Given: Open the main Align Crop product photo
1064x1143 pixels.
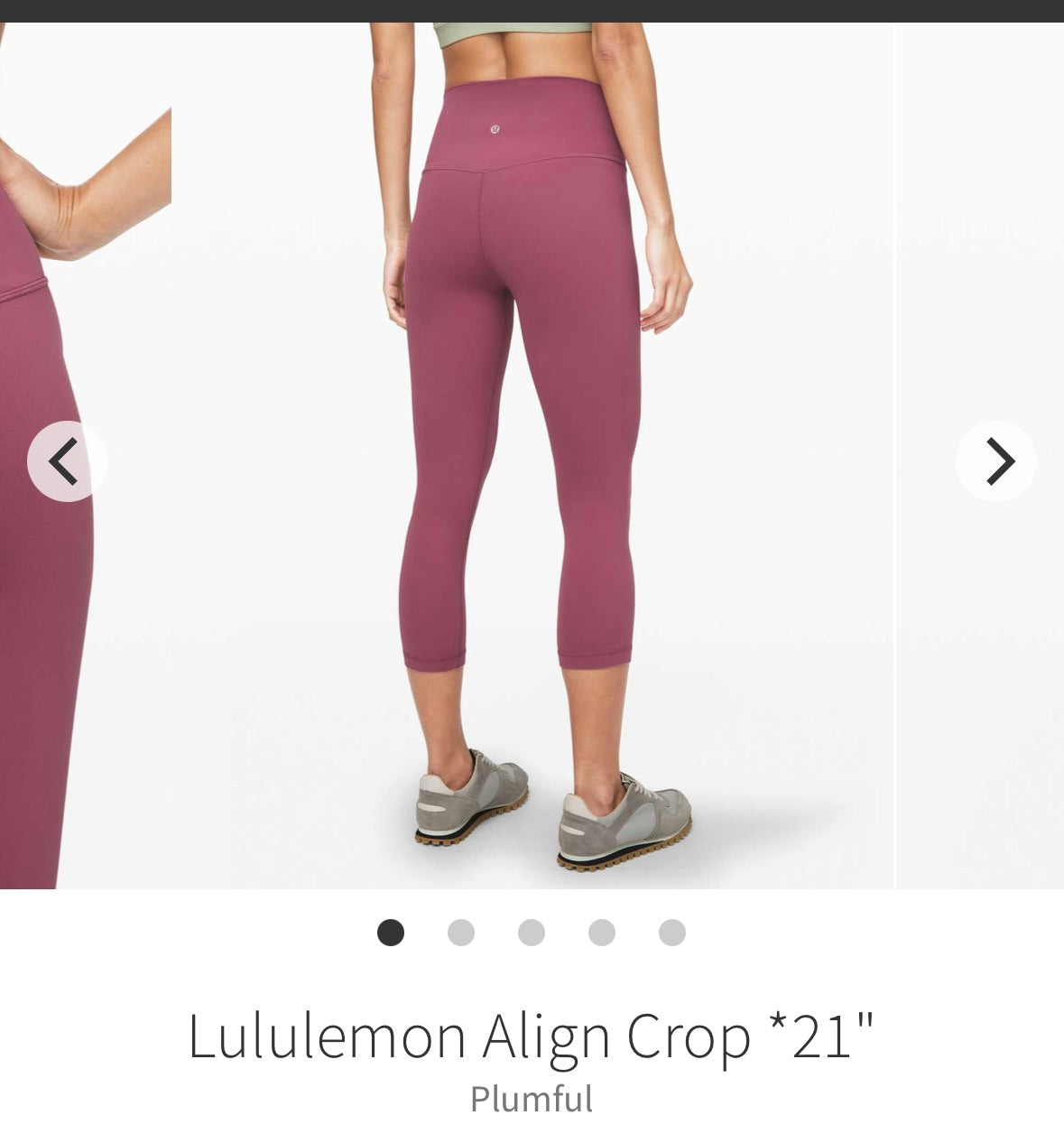Looking at the screenshot, I should (532, 451).
